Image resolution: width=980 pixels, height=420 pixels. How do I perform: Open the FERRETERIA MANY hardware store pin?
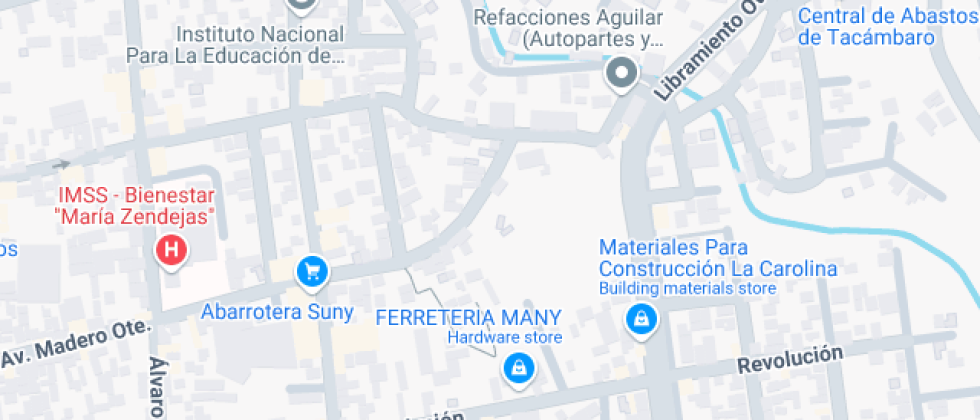[x=518, y=369]
